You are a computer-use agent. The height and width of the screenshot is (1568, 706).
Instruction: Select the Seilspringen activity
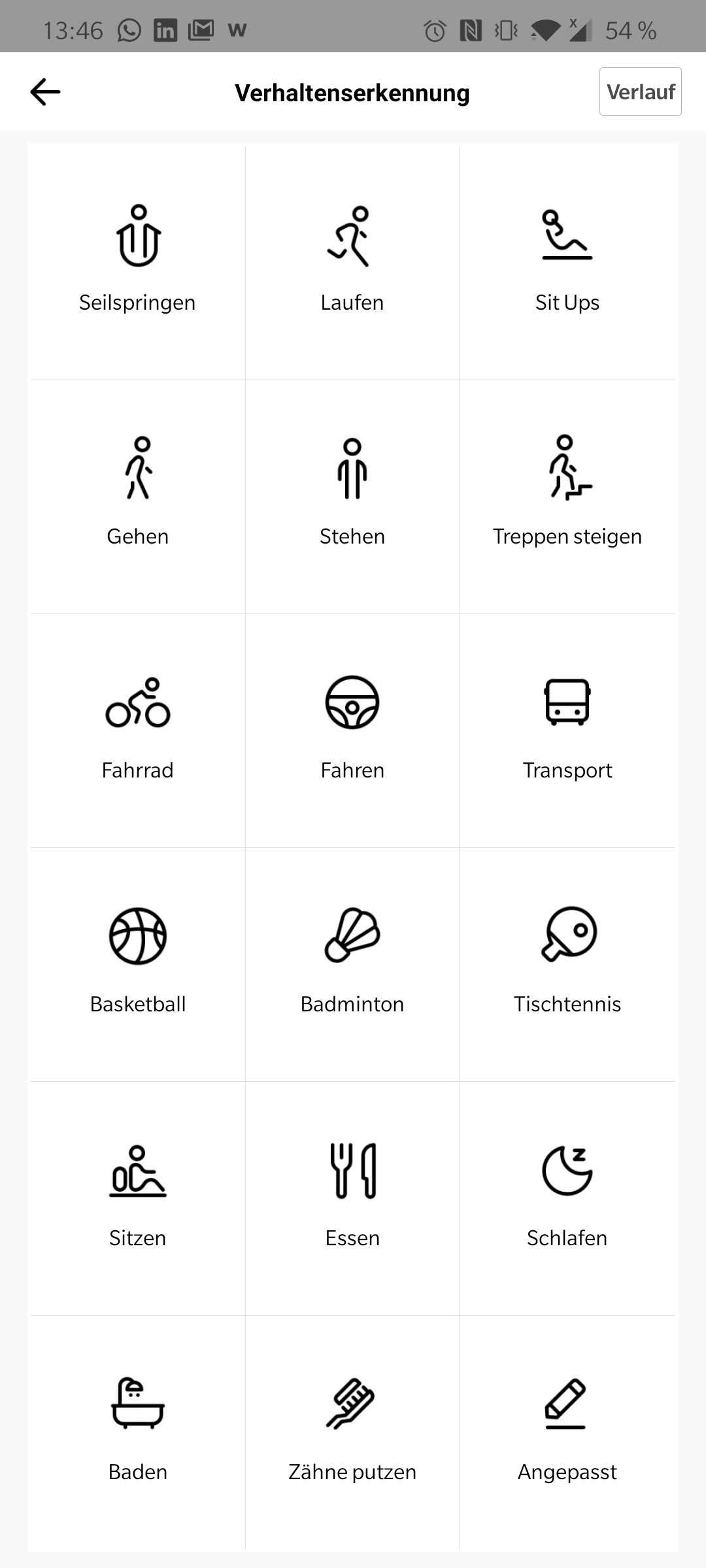(x=137, y=261)
